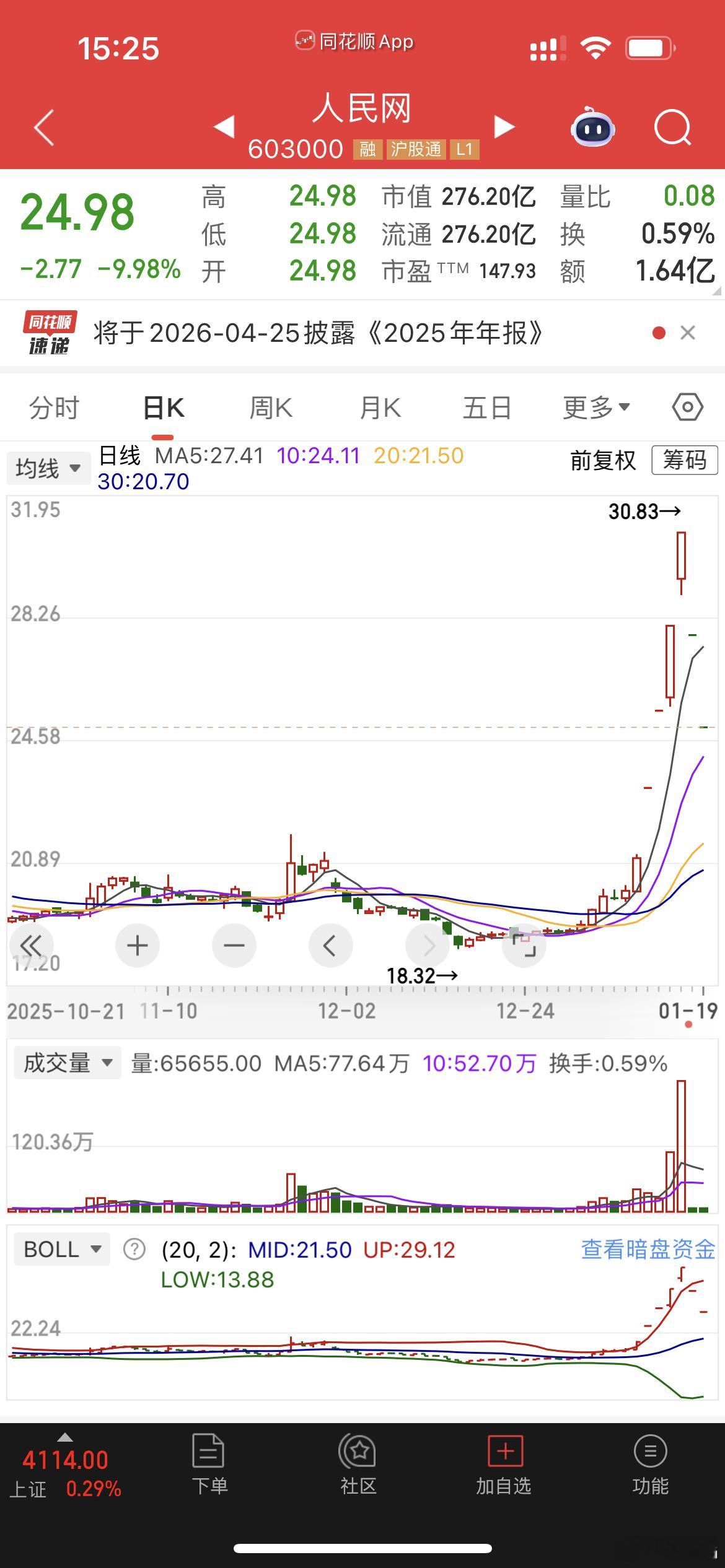The image size is (725, 1568).
Task: Open the robot assistant icon
Action: pos(592,127)
